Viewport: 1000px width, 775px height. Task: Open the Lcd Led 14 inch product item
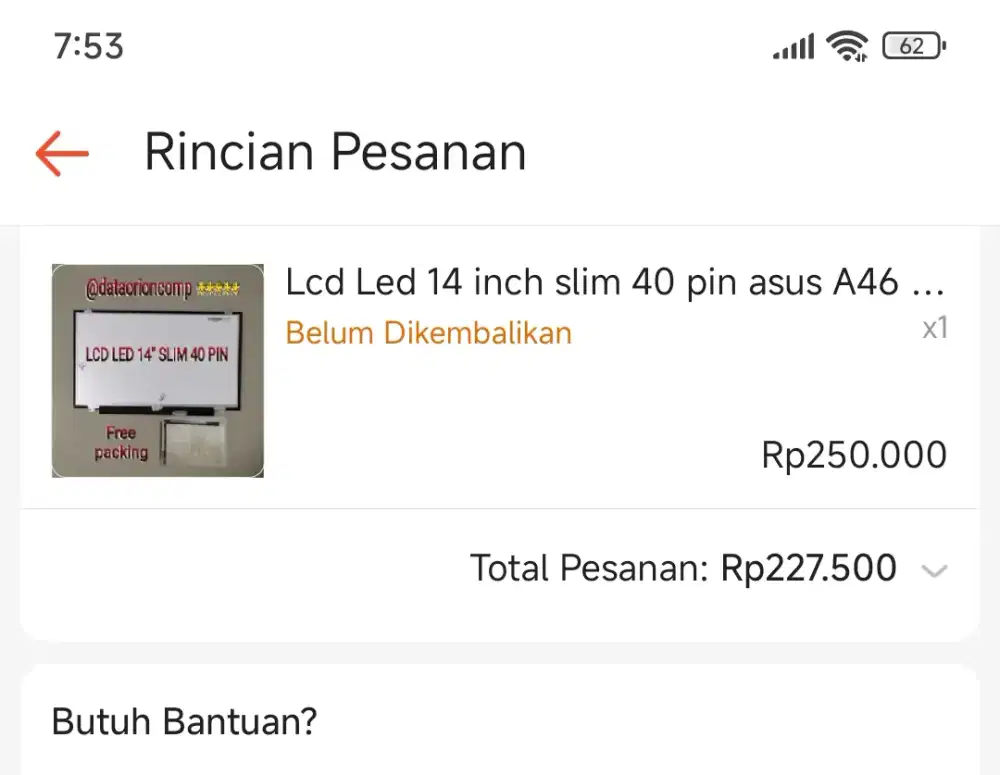click(x=614, y=283)
